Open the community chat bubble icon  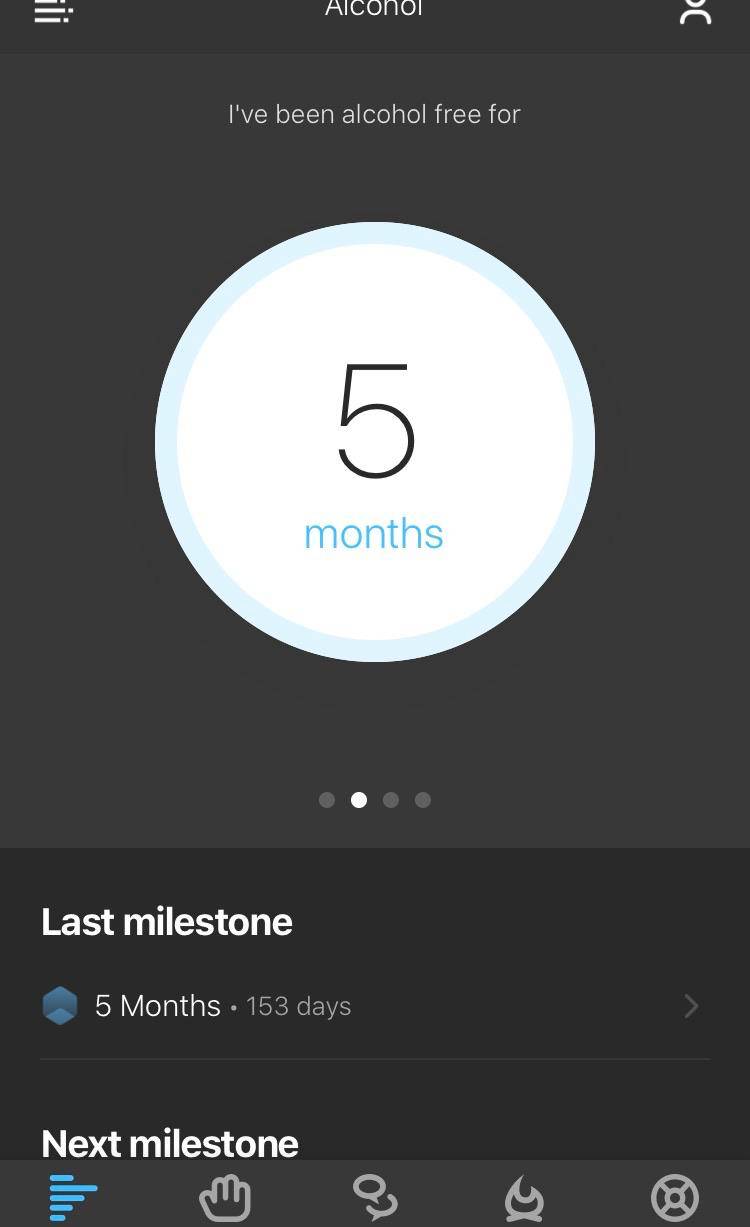coord(374,1196)
